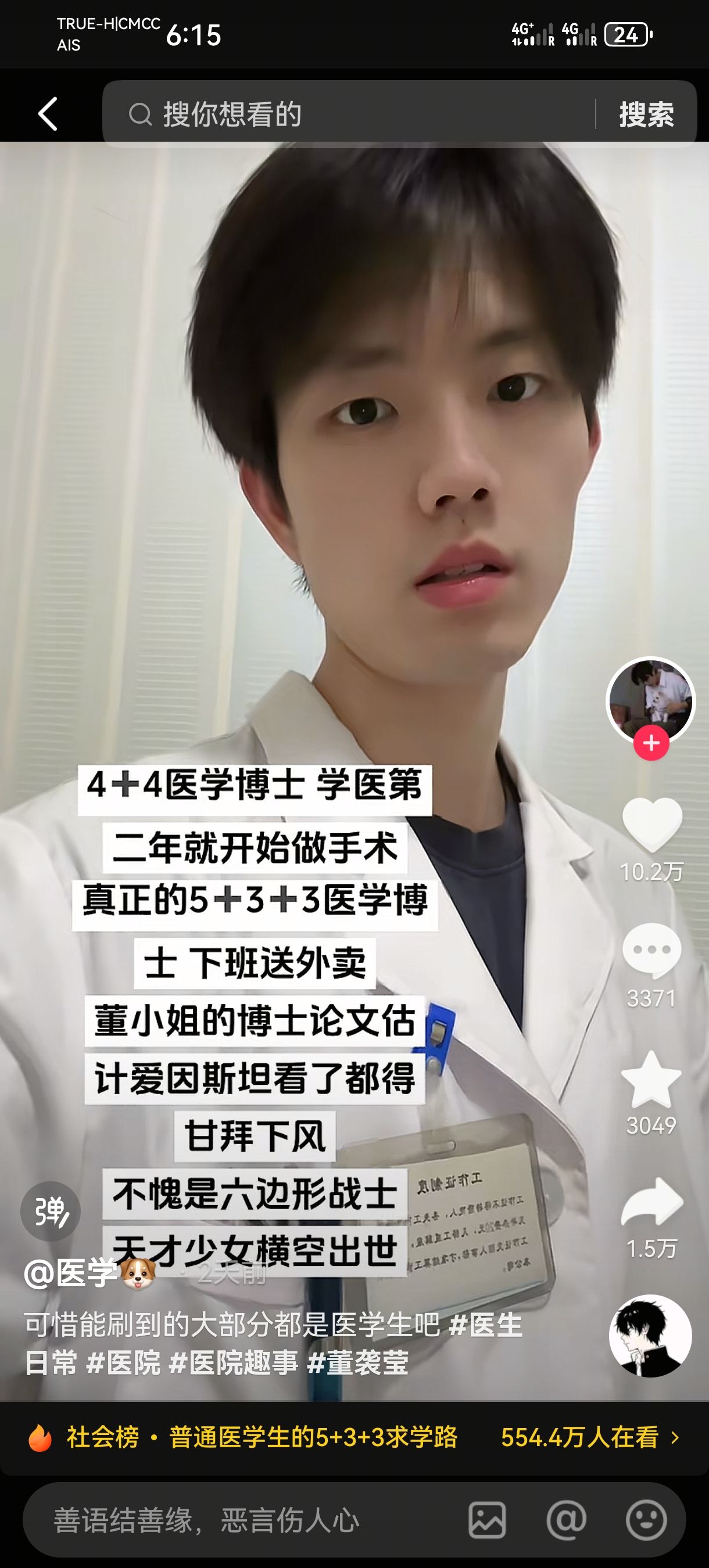Open the spinning music disc
Screen dimensions: 709x1568
(650, 1336)
